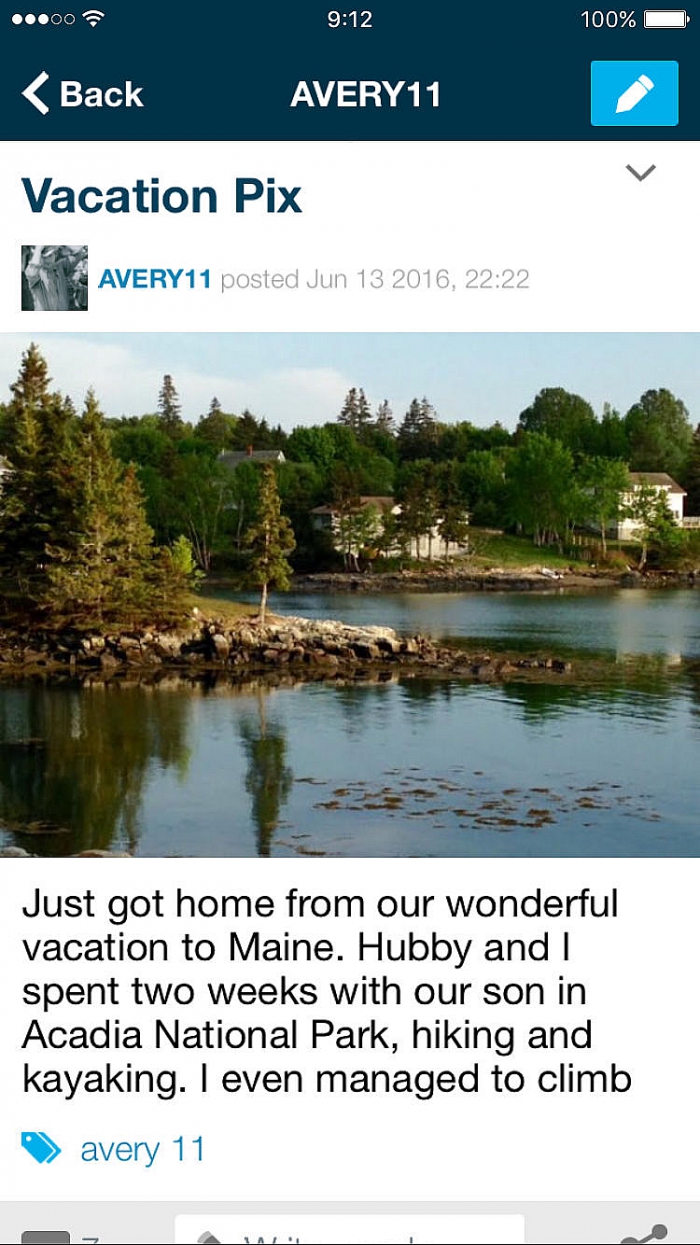This screenshot has width=700, height=1245.
Task: Expand the post options chevron
Action: coord(640,173)
